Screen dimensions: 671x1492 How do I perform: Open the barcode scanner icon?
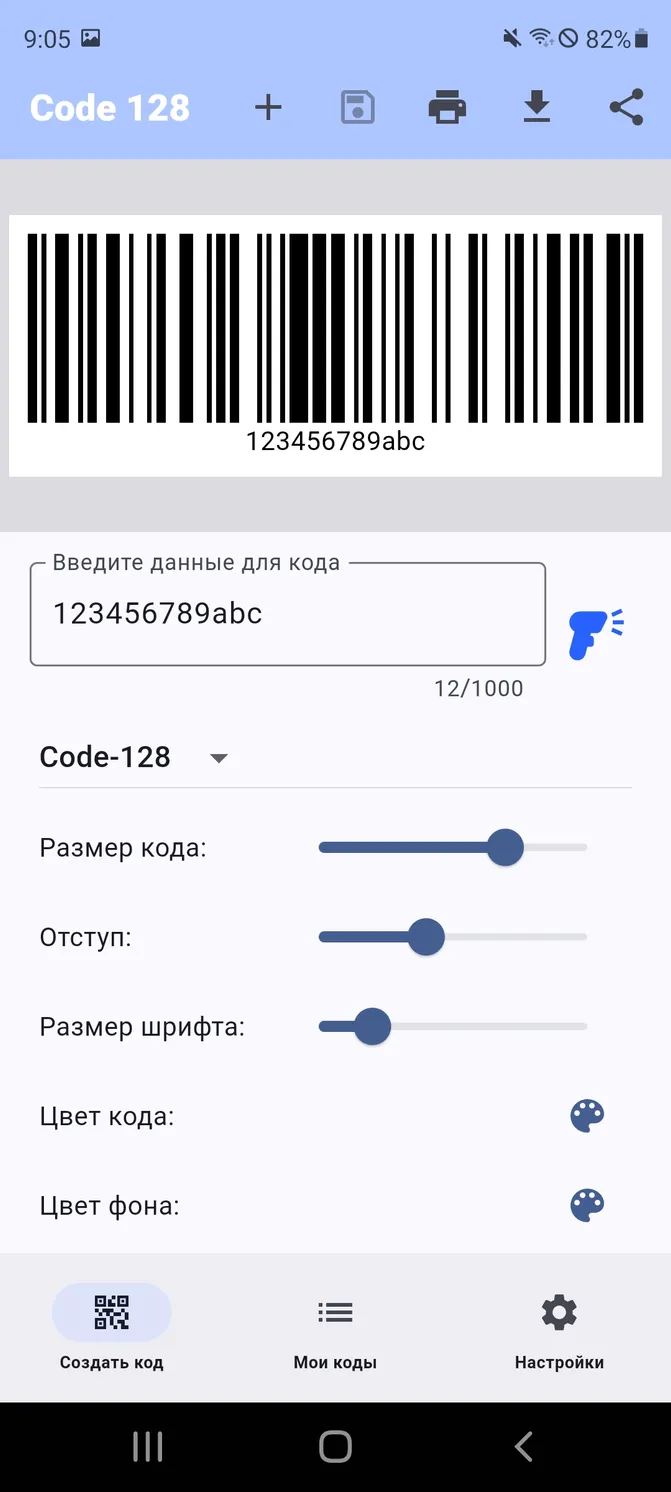tap(596, 634)
